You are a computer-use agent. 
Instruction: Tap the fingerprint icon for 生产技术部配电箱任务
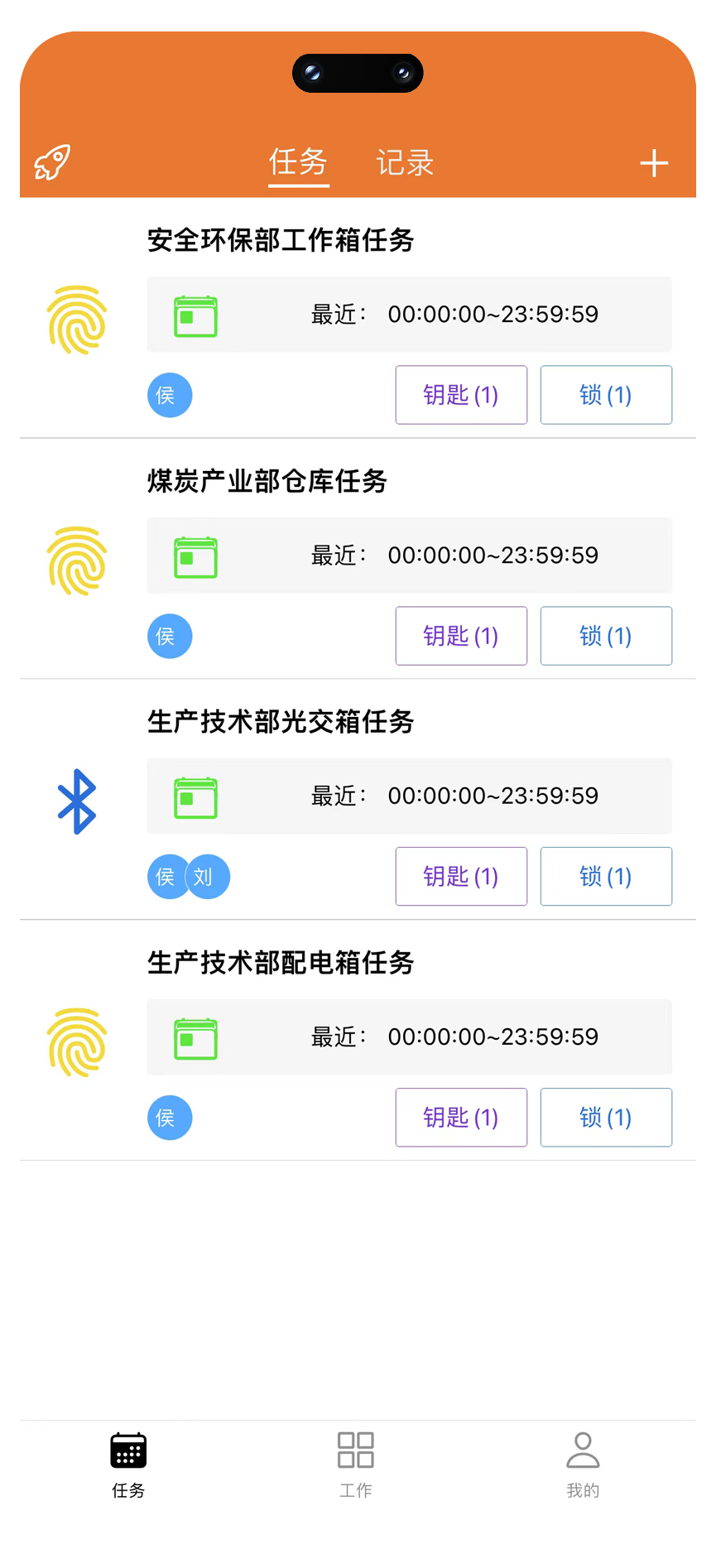[77, 1042]
